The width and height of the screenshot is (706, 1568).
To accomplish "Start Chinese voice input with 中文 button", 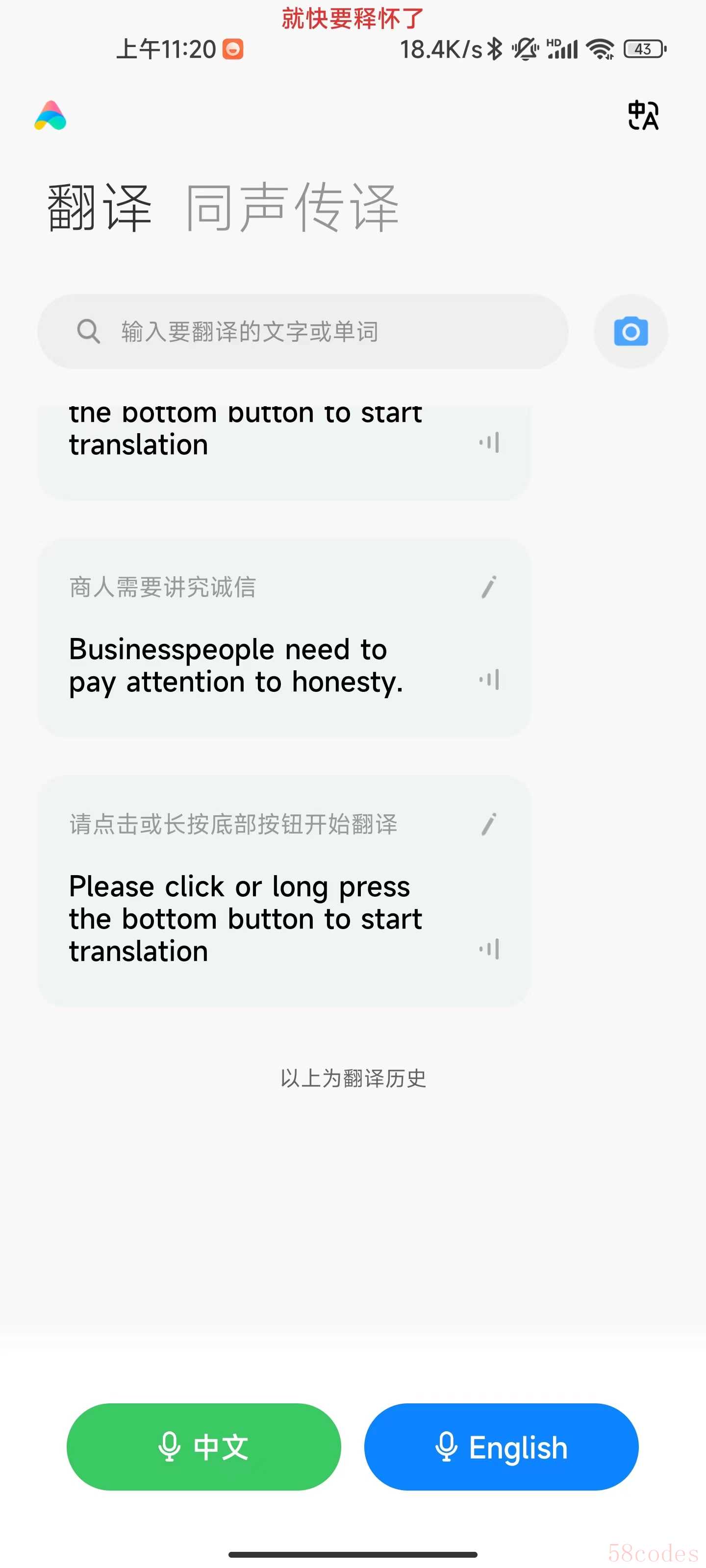I will [x=203, y=1447].
